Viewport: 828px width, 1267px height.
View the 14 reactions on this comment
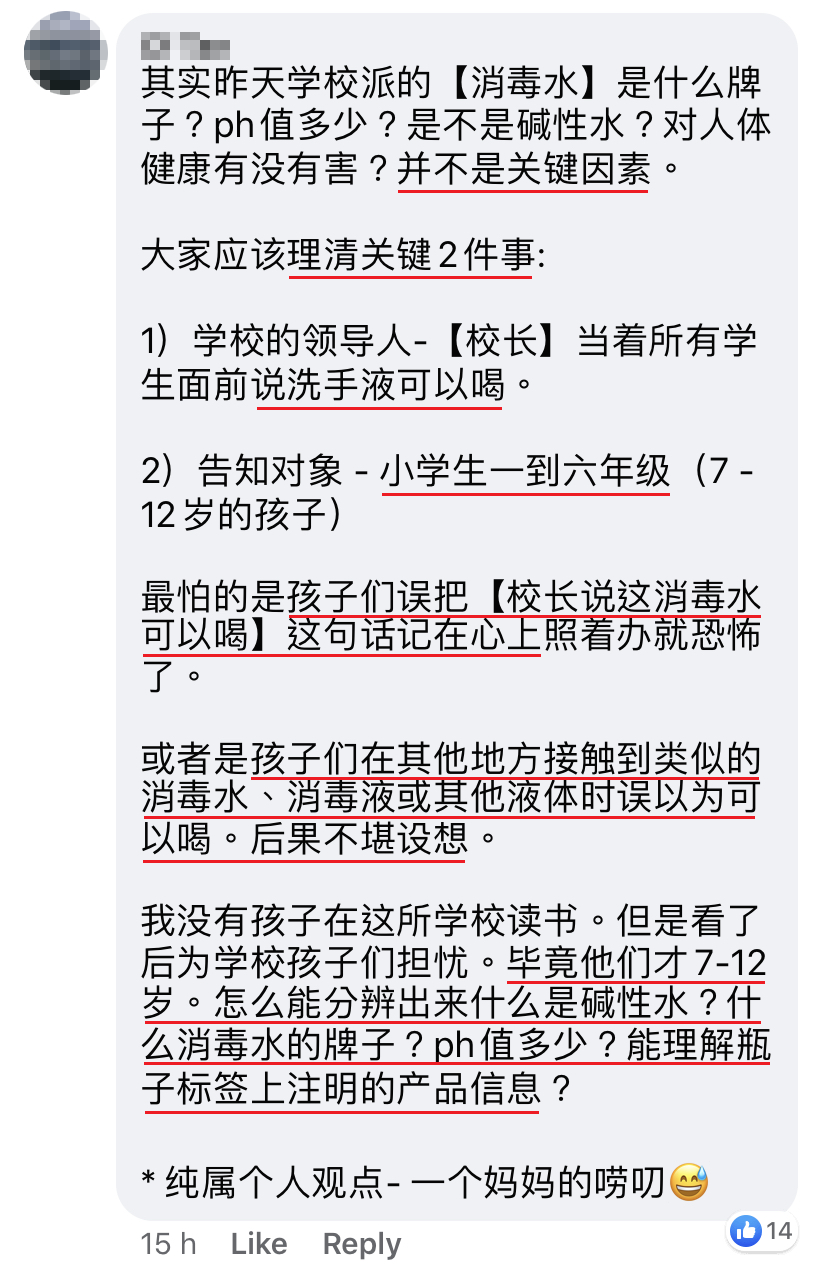coord(763,1230)
